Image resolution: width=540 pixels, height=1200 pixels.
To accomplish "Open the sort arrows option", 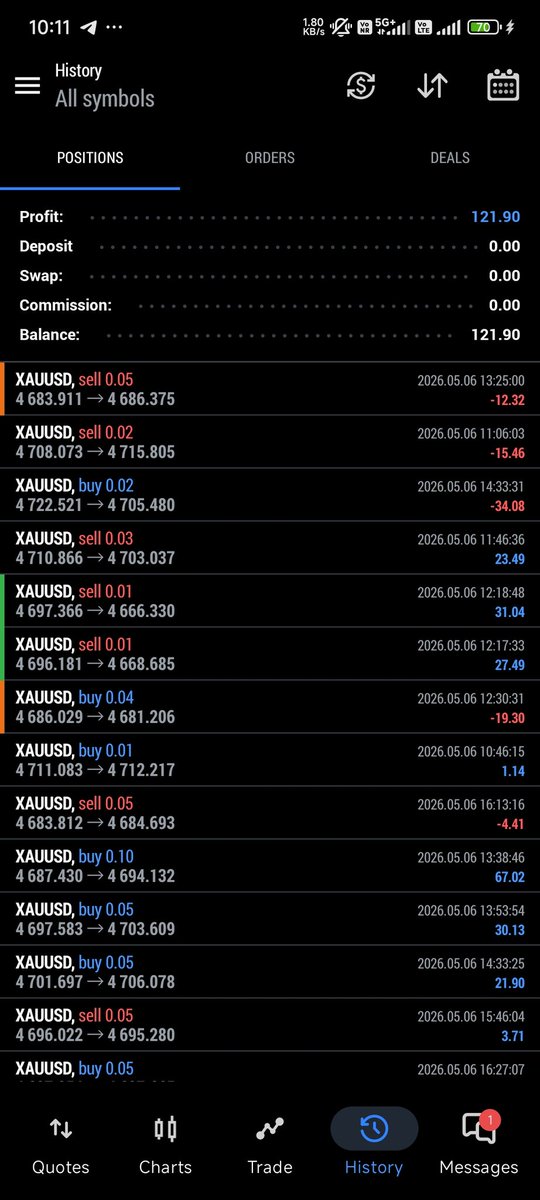I will [432, 86].
